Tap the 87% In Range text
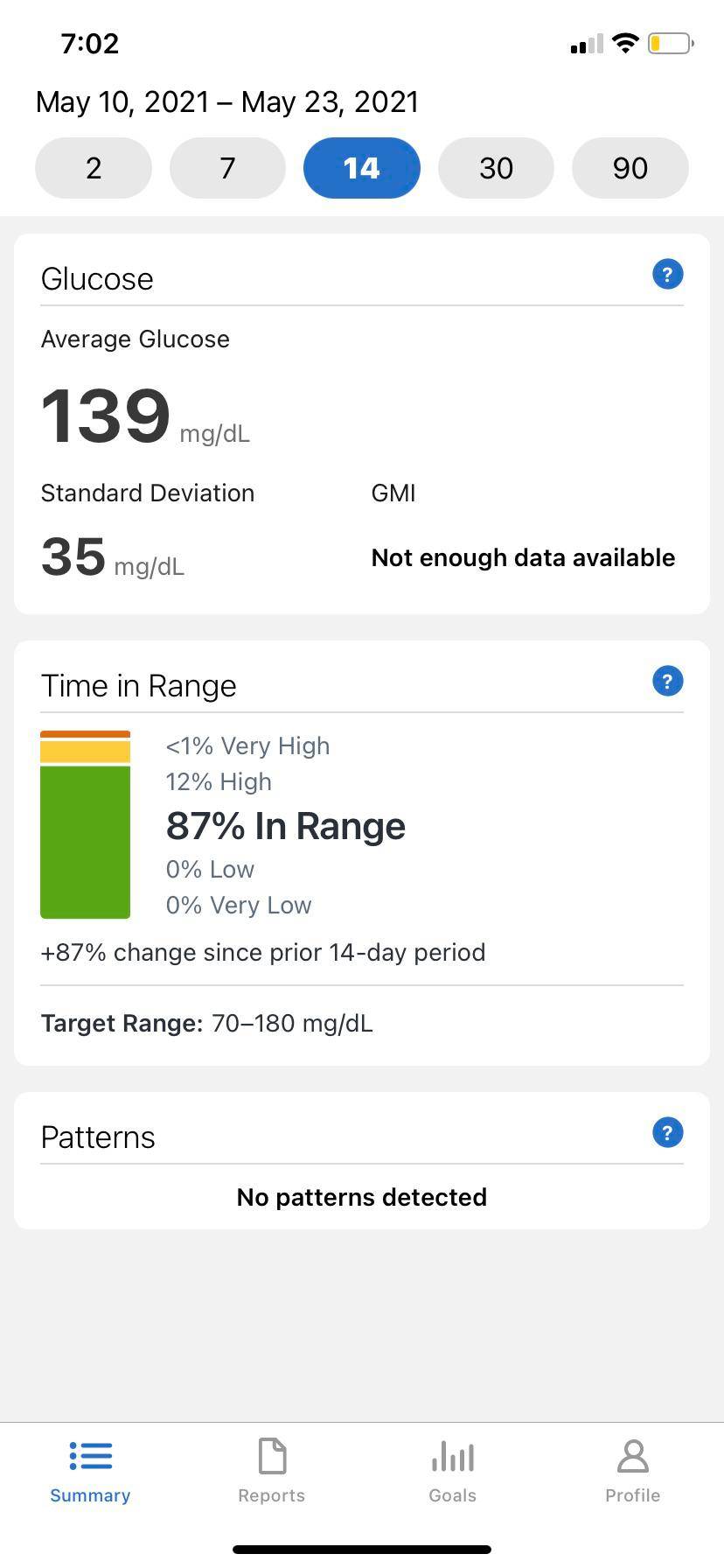Screen dimensions: 724x1568 click(286, 825)
